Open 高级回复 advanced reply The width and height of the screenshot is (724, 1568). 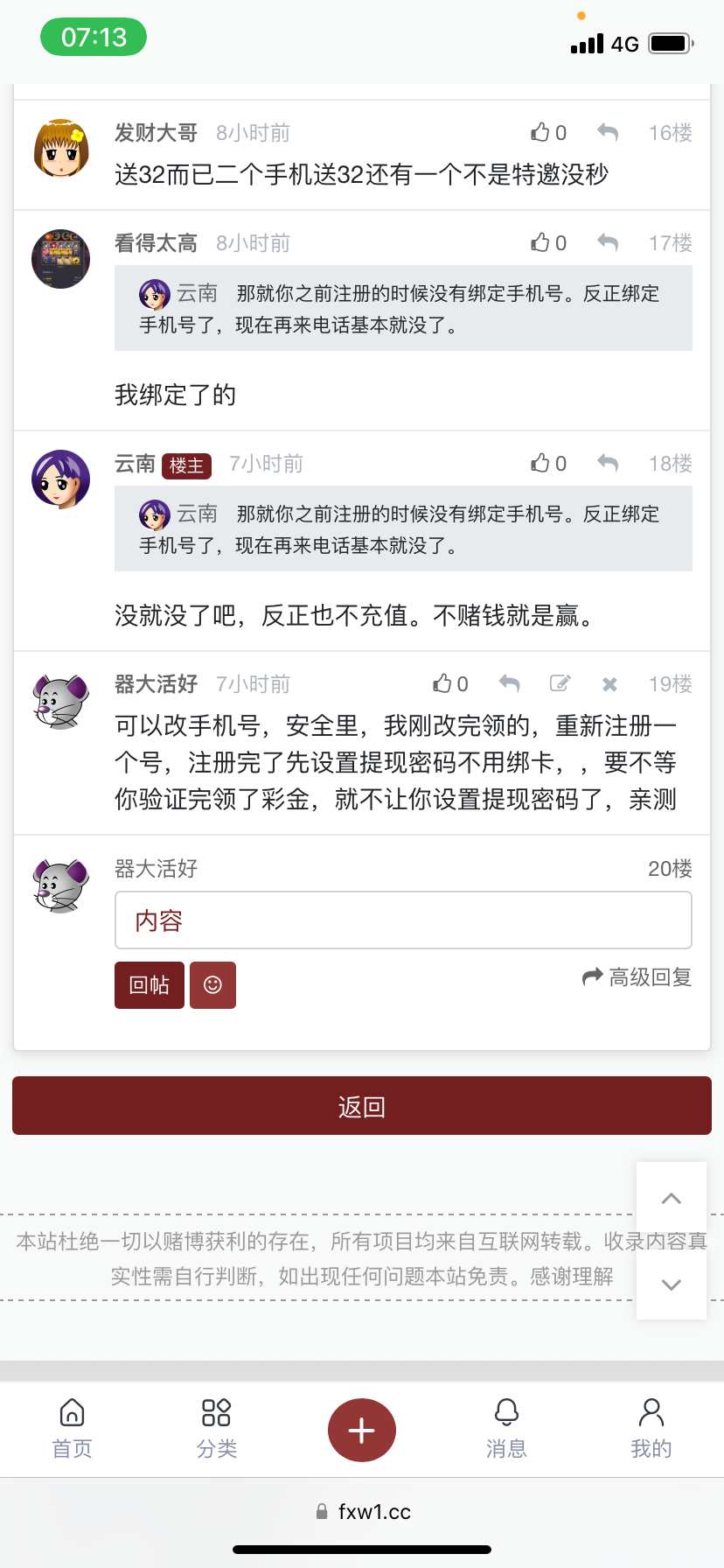(637, 977)
